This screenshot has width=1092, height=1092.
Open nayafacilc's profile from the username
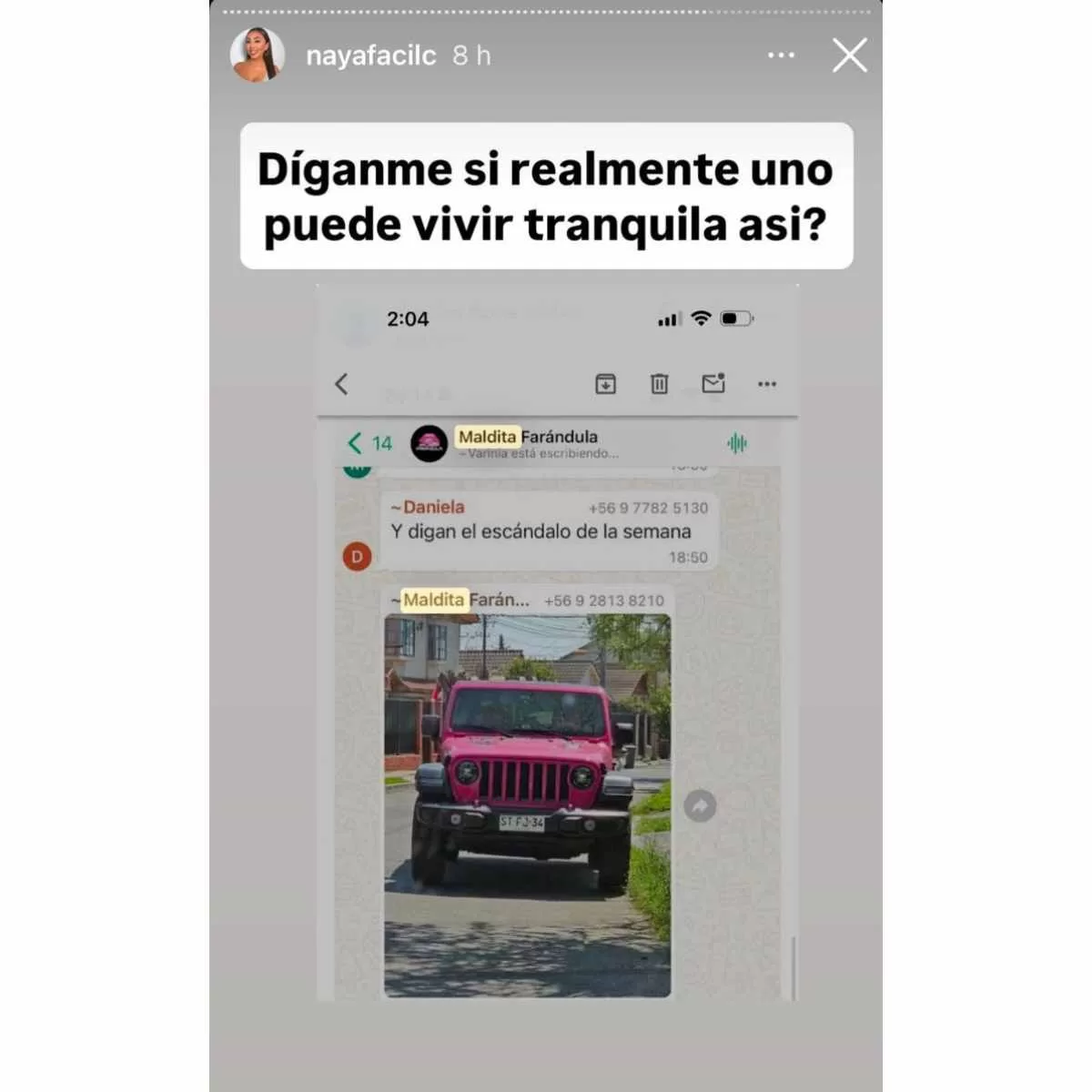[x=370, y=56]
